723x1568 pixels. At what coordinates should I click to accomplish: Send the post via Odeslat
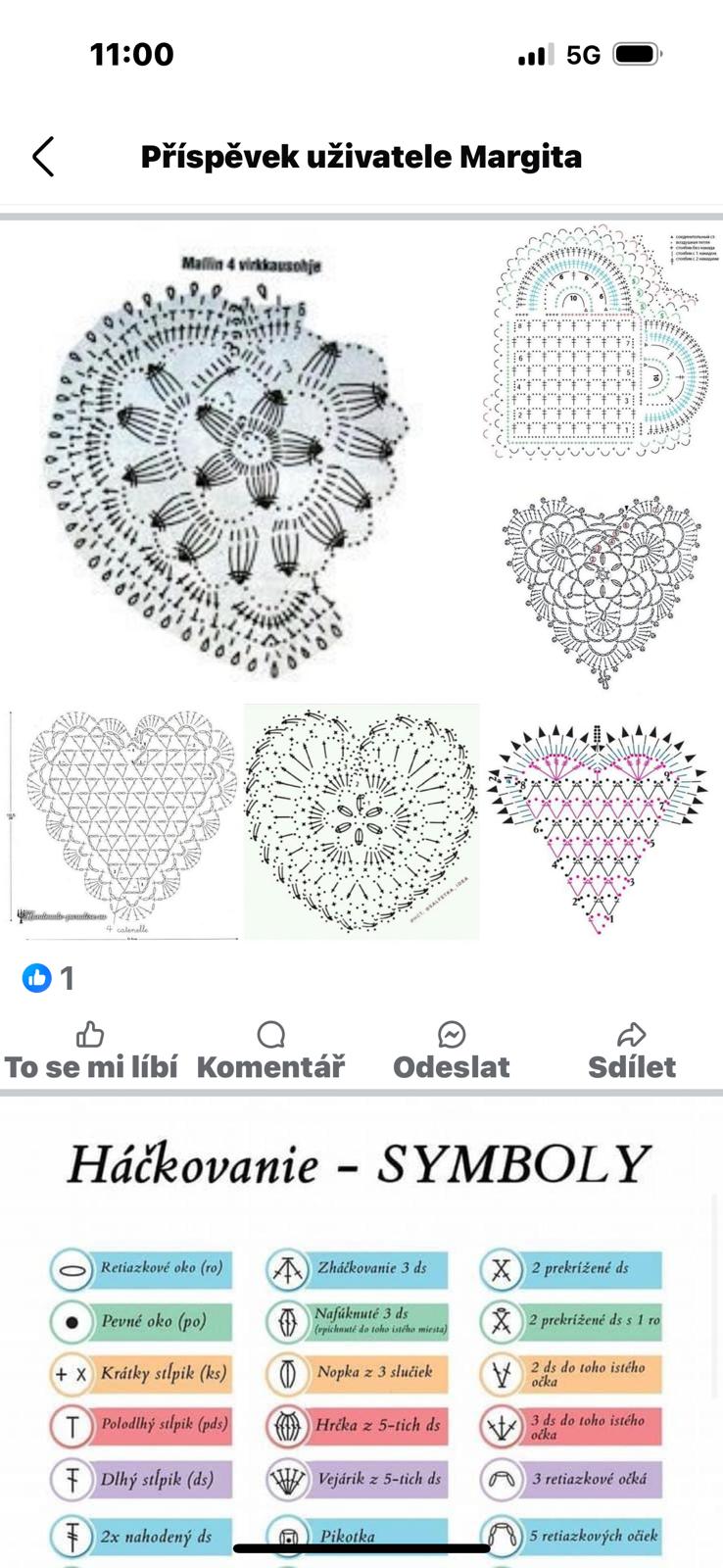coord(452,1052)
